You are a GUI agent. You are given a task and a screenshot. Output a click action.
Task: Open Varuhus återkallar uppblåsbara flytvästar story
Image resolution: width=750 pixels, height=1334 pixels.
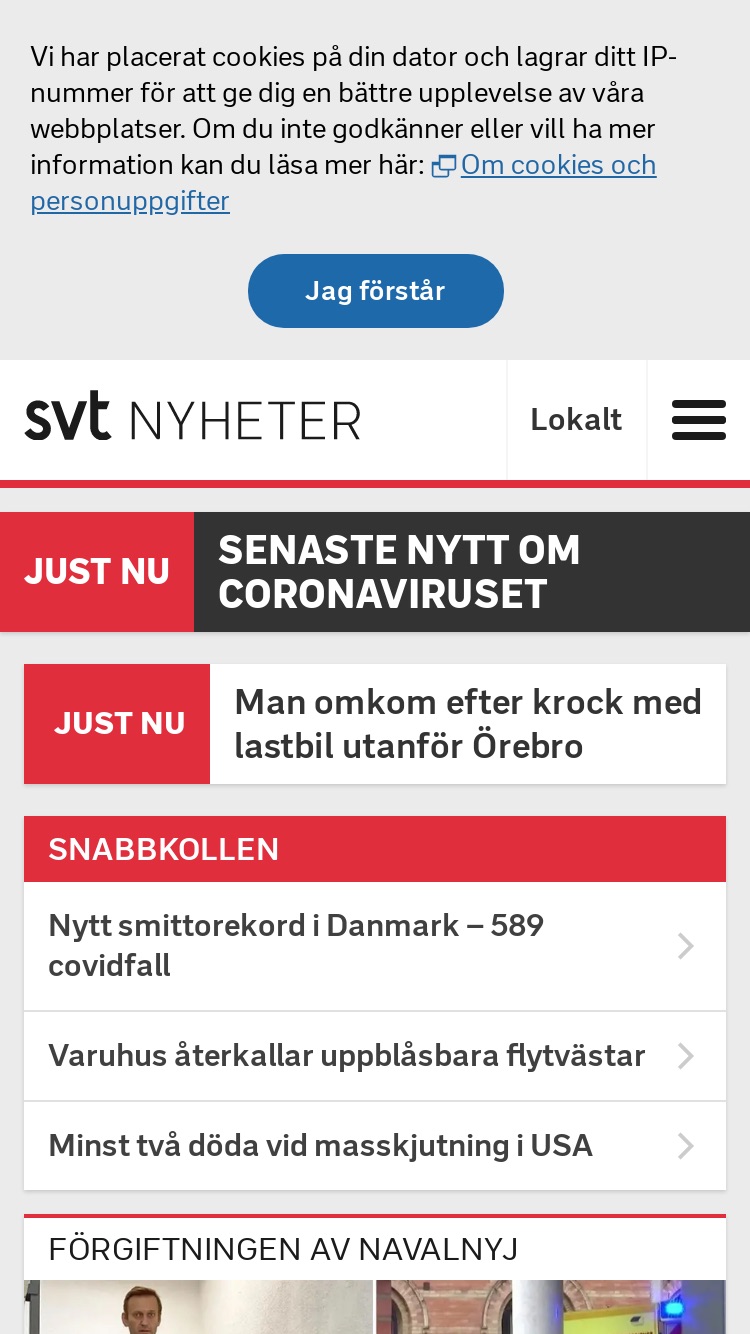point(375,1056)
